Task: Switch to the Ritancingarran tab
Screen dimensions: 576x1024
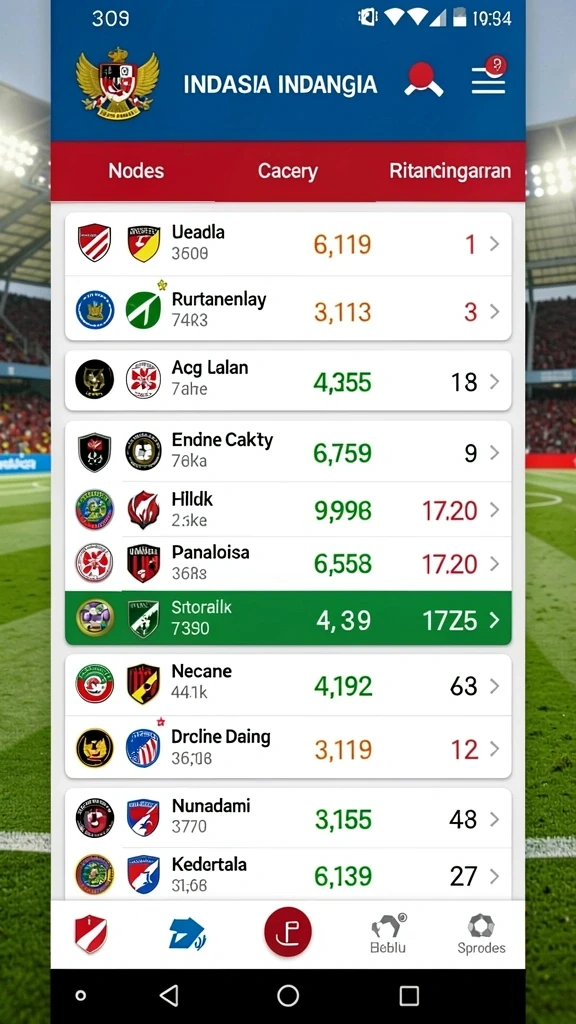Action: (450, 171)
